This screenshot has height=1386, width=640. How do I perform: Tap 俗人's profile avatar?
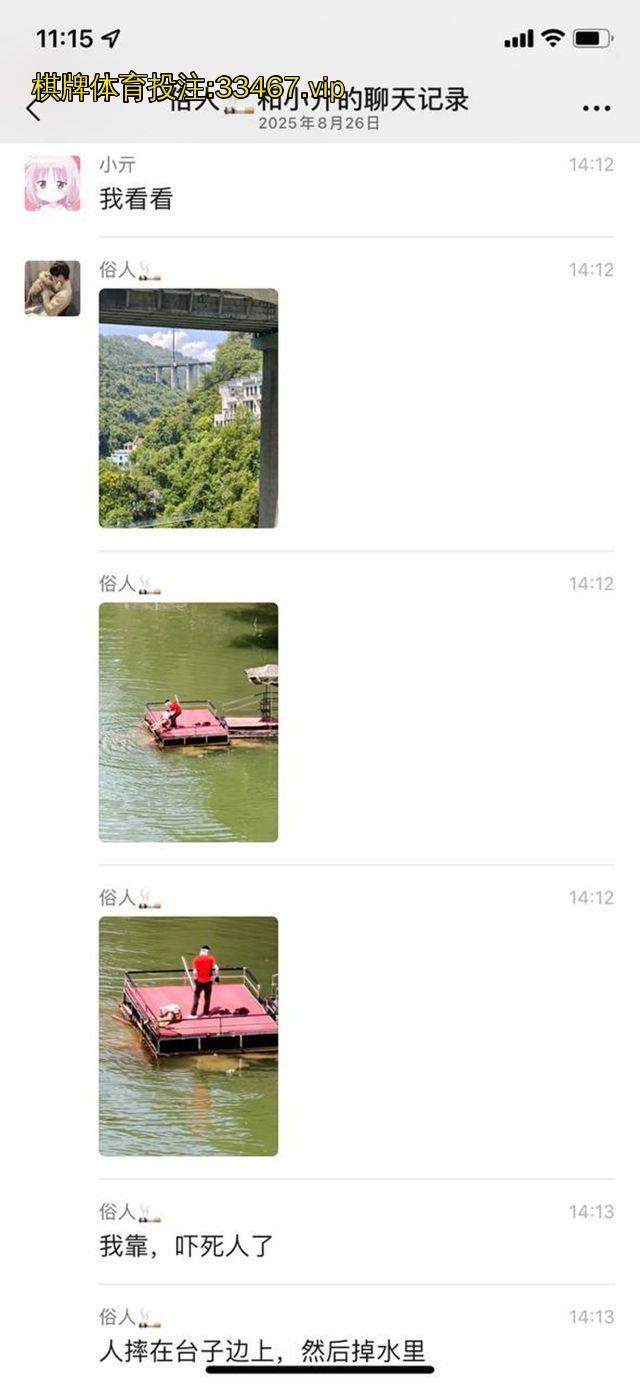tap(52, 288)
